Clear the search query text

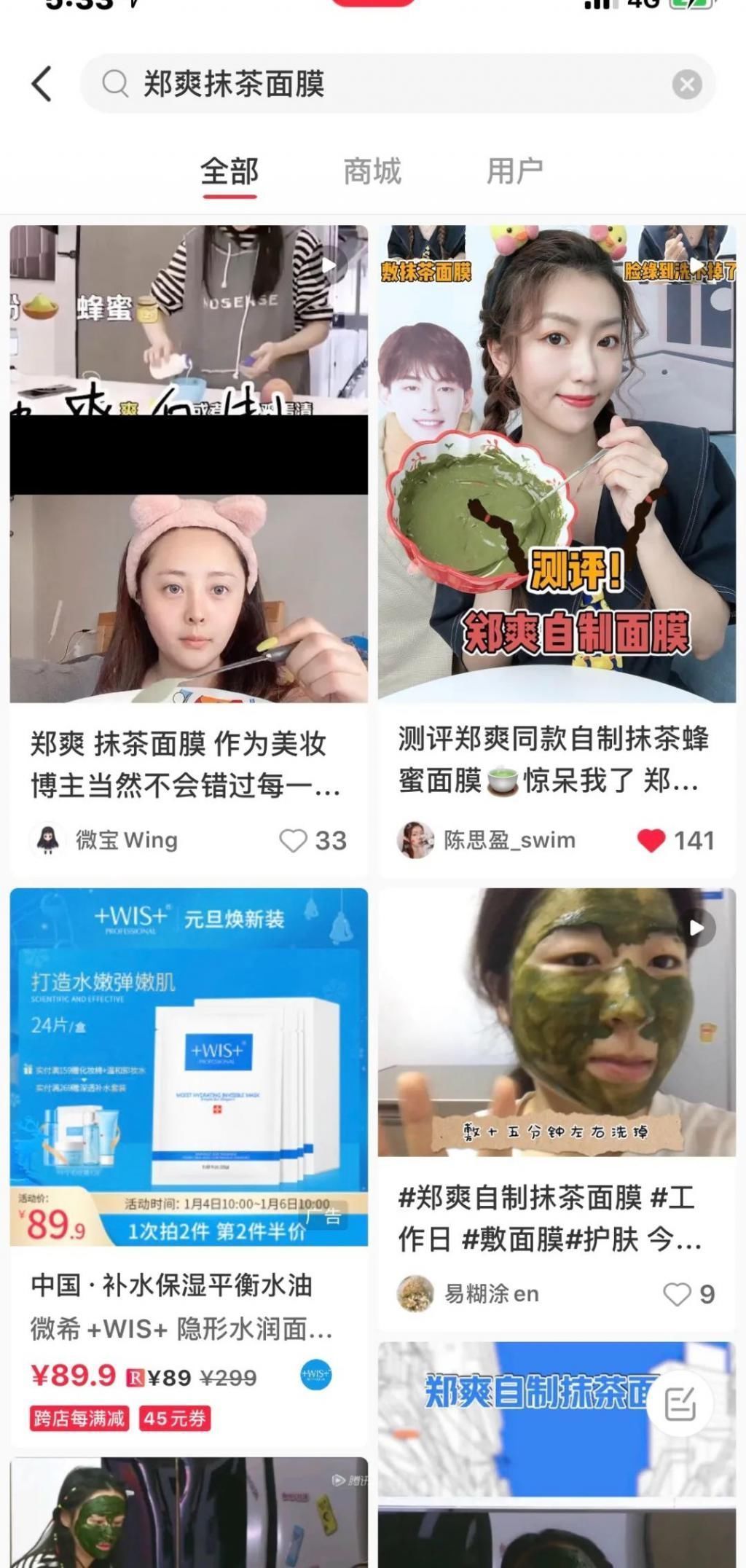pos(686,85)
